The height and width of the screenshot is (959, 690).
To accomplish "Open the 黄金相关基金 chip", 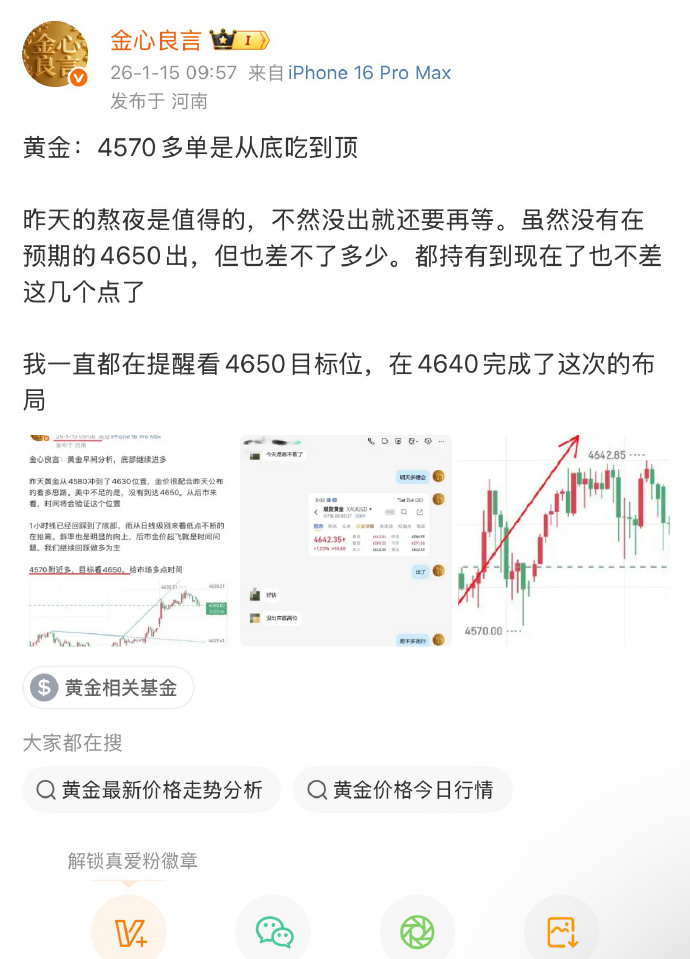I will coord(108,688).
